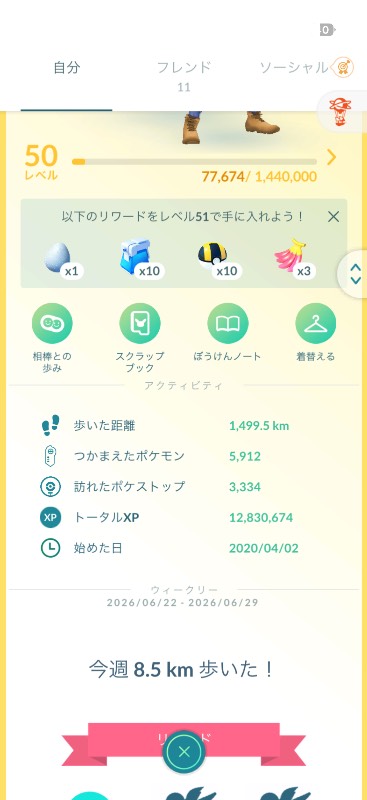Close the profile with the X button
The width and height of the screenshot is (367, 800).
pyautogui.click(x=184, y=752)
